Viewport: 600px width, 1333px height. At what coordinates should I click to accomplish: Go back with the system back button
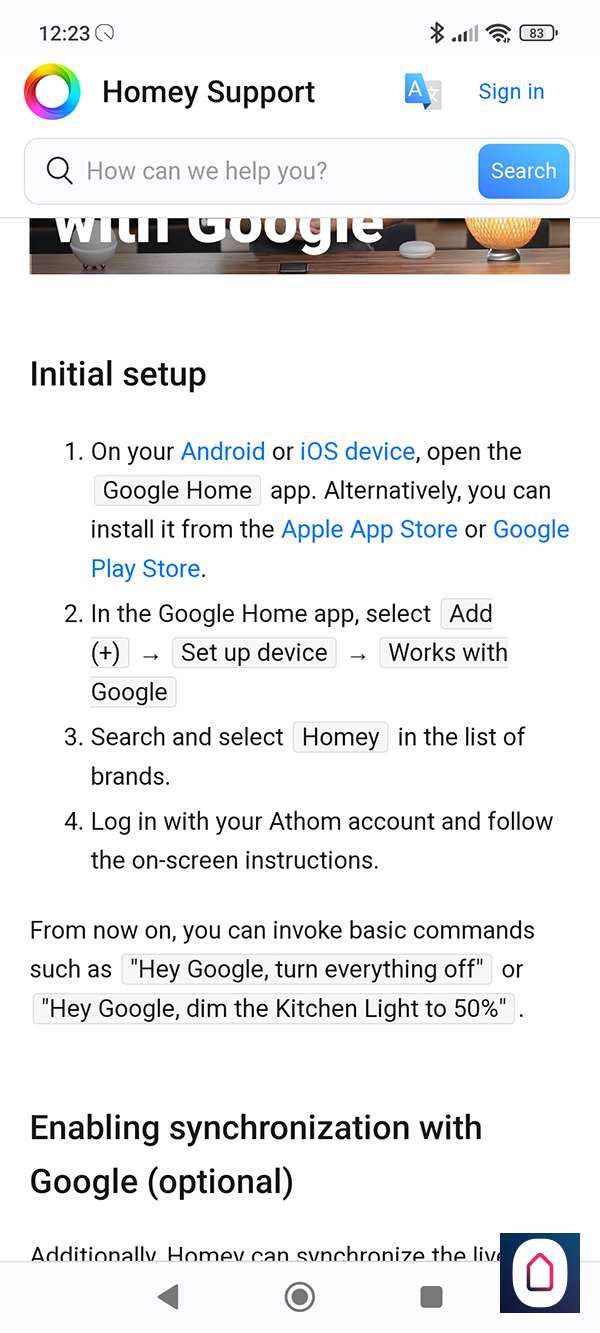pos(168,1297)
